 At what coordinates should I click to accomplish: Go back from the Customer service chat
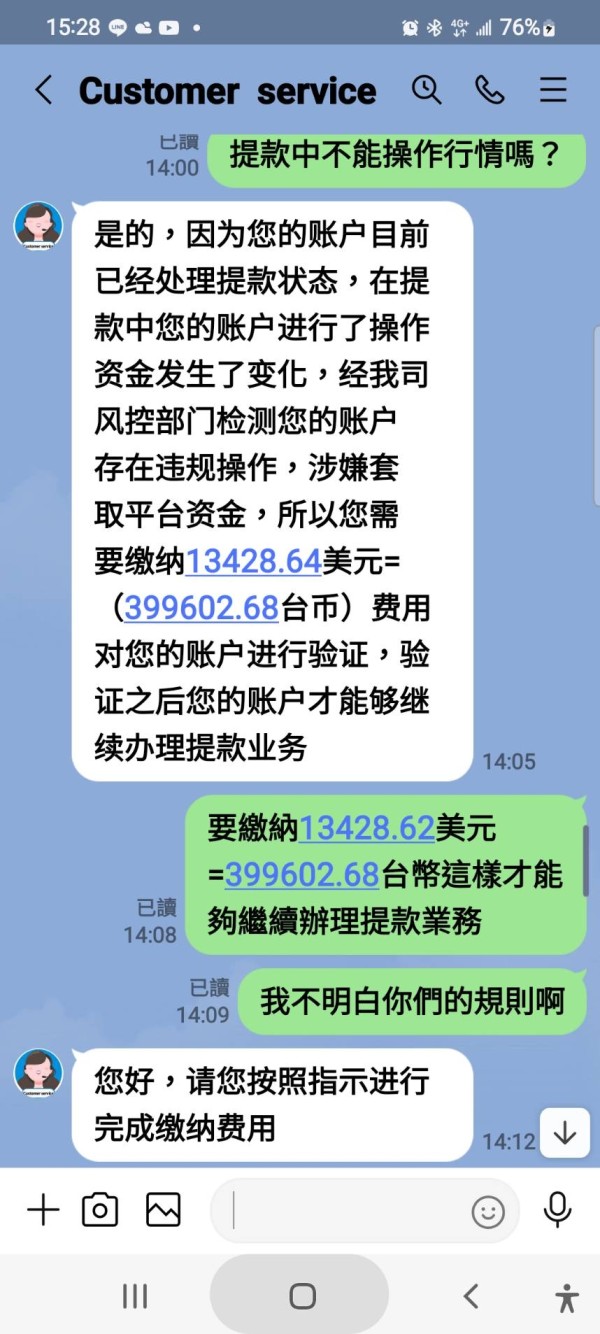[43, 91]
